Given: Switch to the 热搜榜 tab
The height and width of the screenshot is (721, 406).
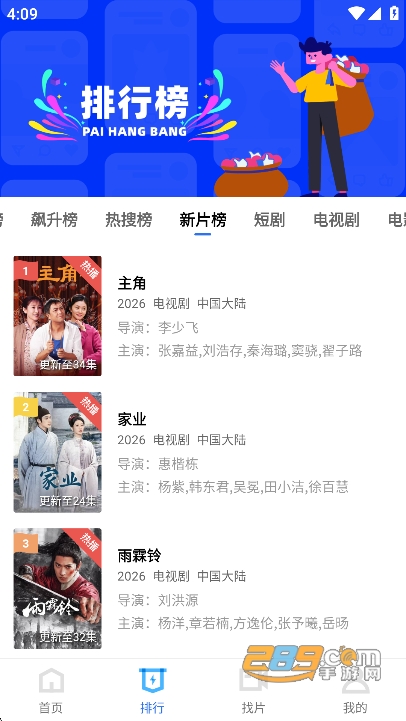Looking at the screenshot, I should (128, 220).
